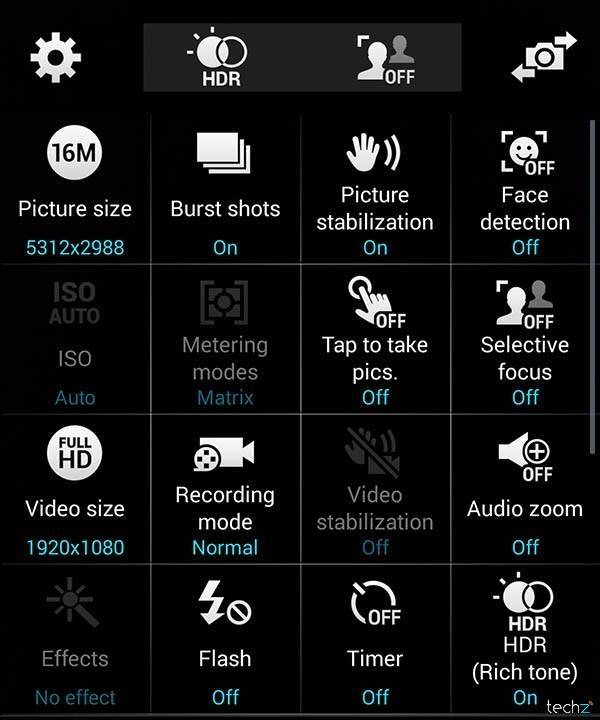Open the settings gear icon
600x720 pixels.
click(54, 55)
